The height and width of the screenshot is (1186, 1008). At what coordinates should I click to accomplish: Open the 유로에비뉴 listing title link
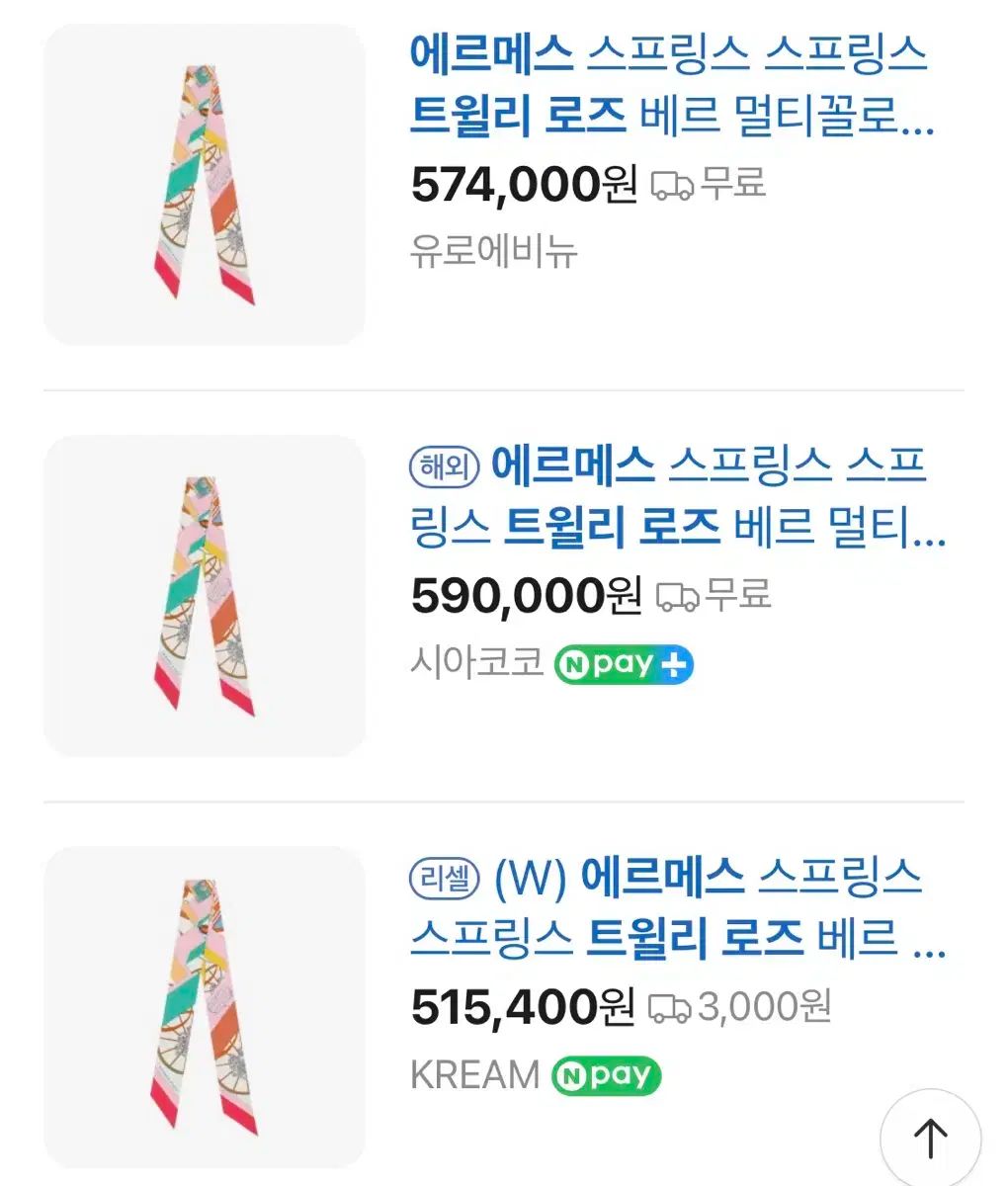[x=670, y=86]
